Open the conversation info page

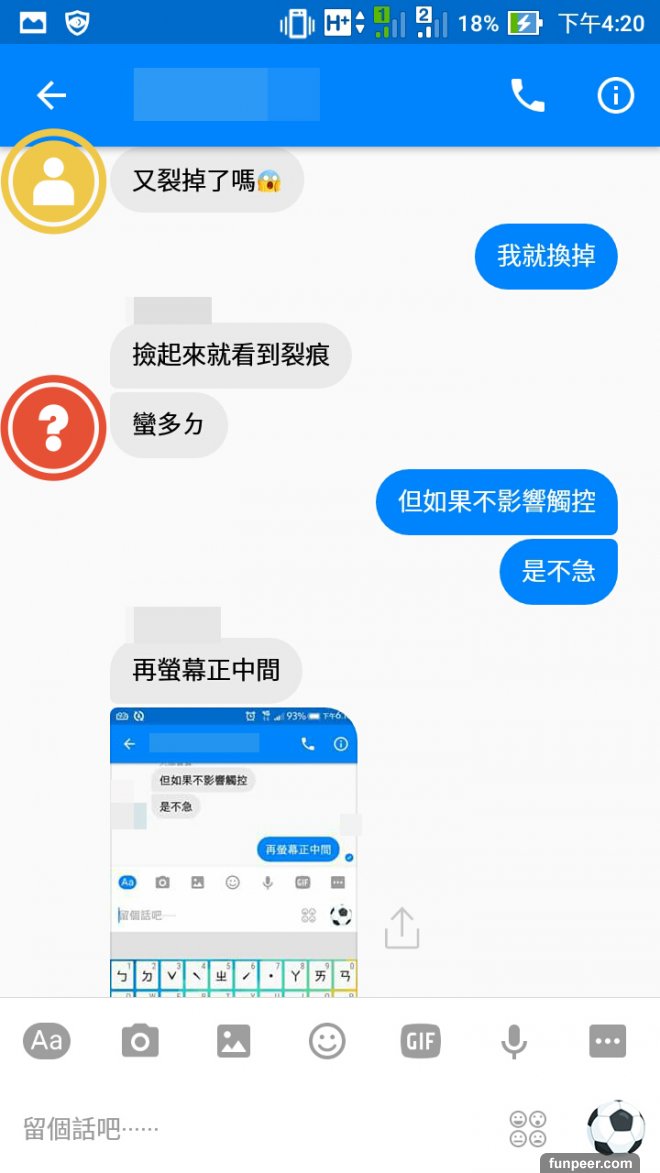(x=615, y=95)
